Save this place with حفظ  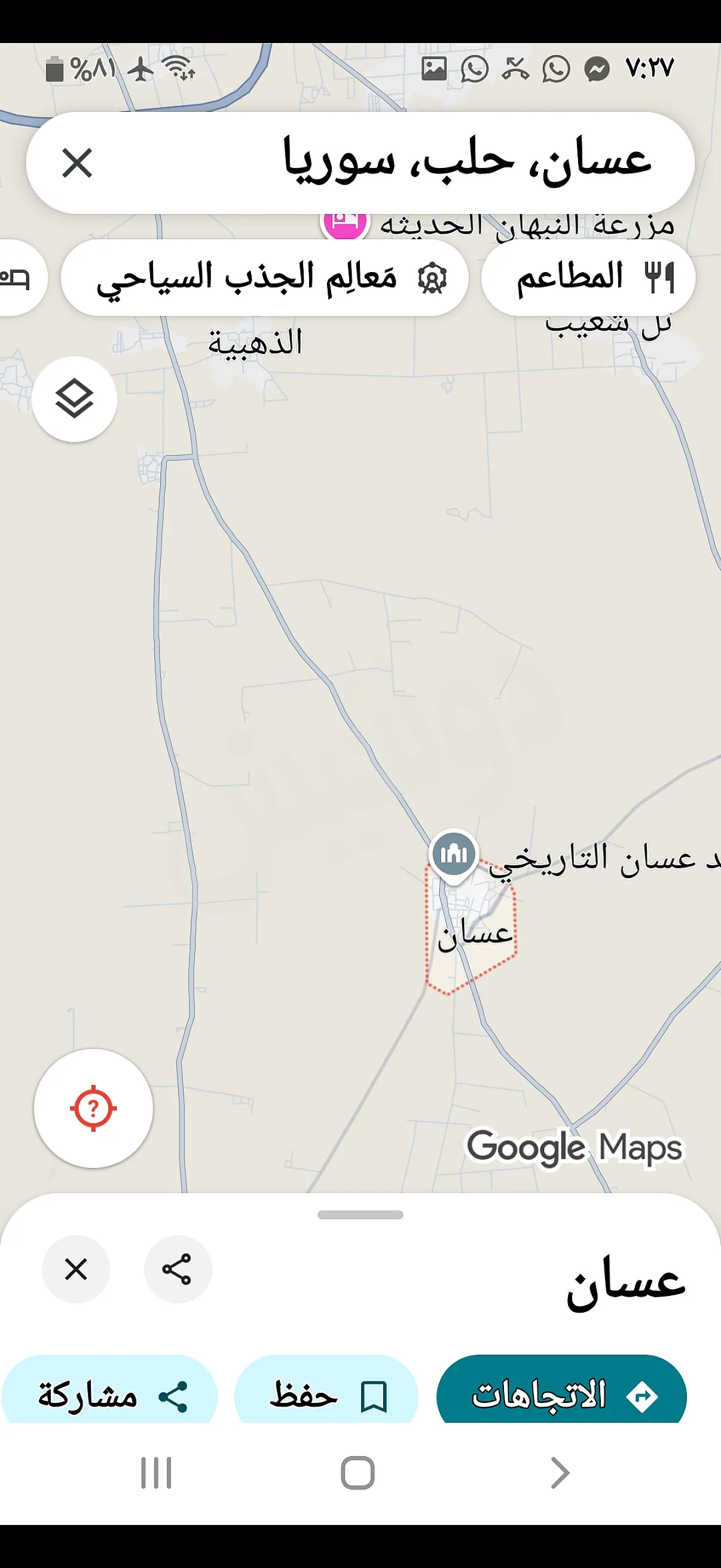(x=327, y=1395)
